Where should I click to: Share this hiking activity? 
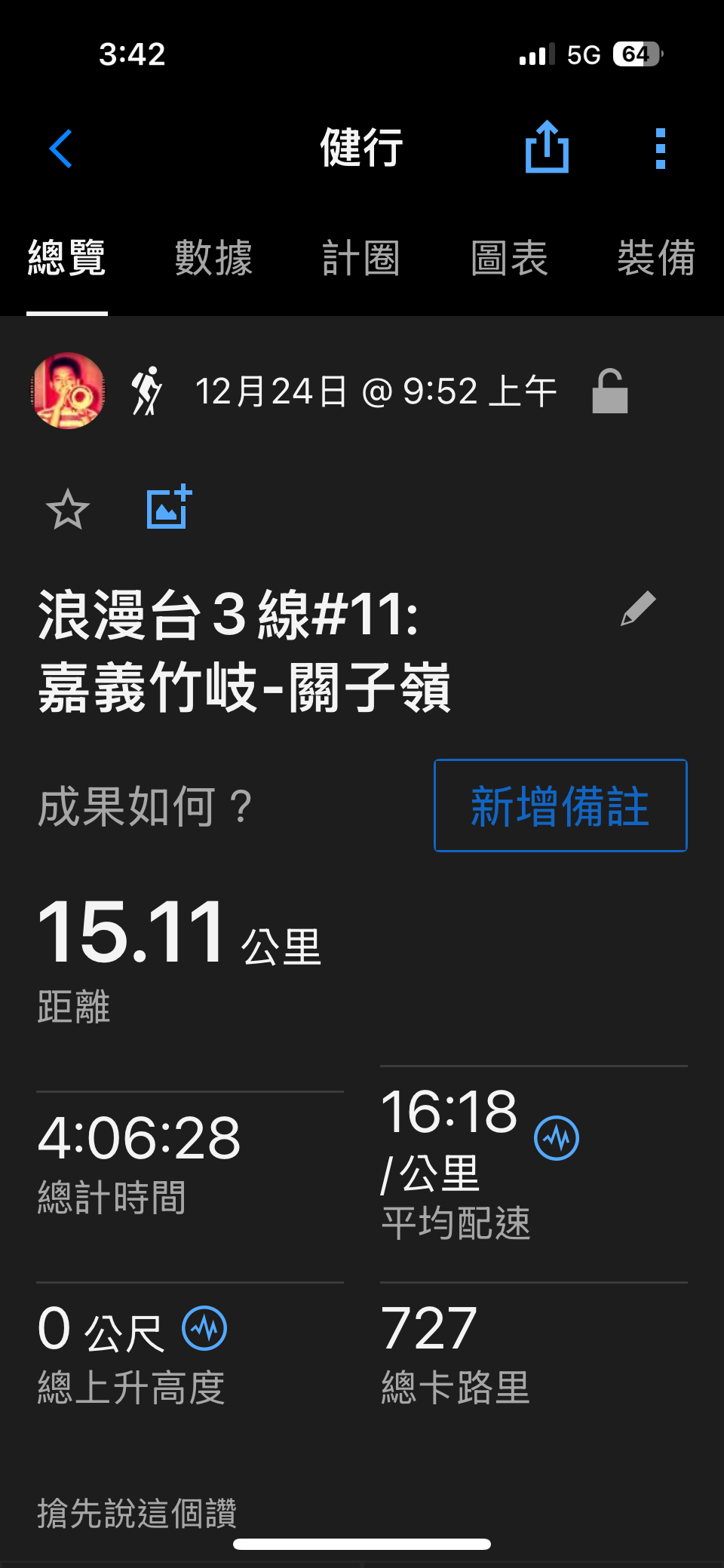pyautogui.click(x=547, y=148)
